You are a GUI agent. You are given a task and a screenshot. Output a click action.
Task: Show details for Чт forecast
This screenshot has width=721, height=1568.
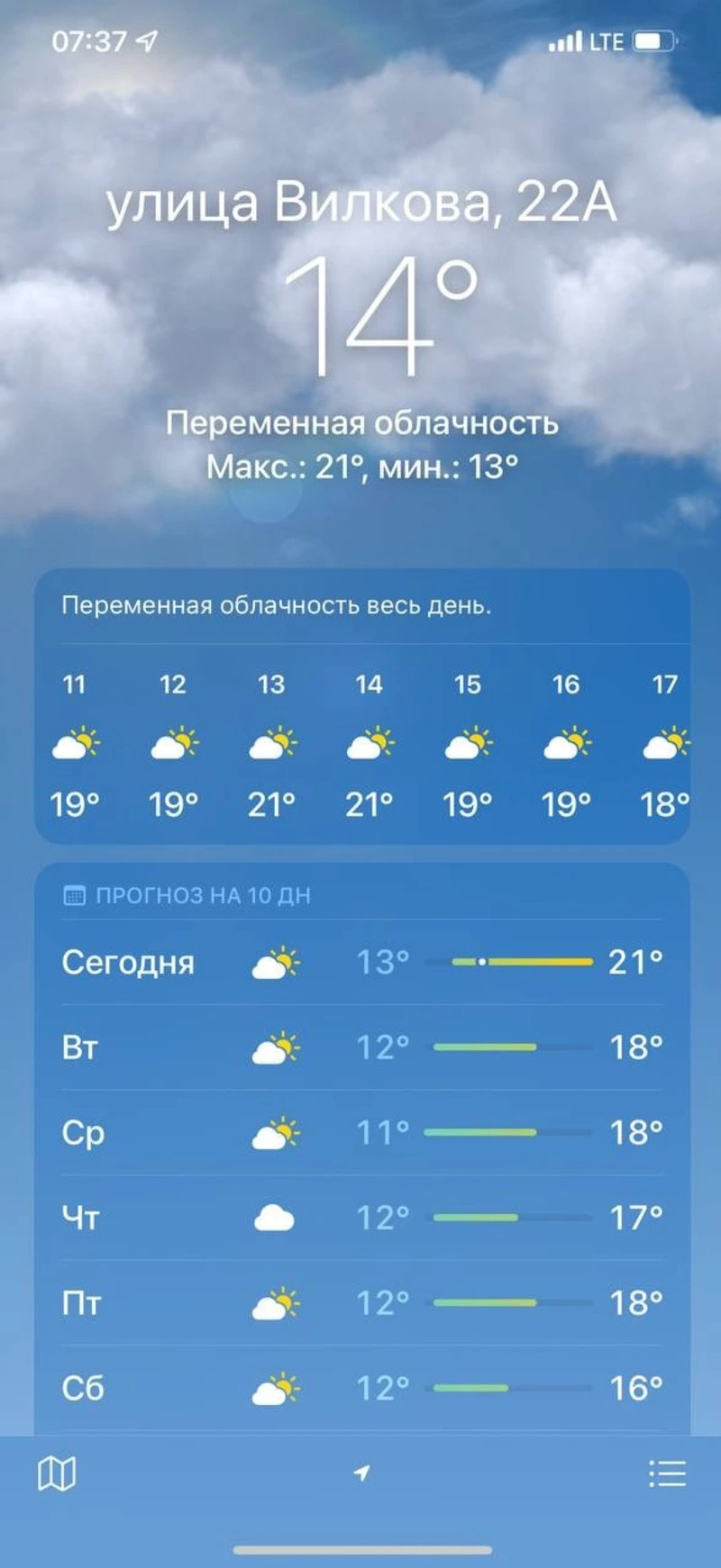[x=361, y=1218]
